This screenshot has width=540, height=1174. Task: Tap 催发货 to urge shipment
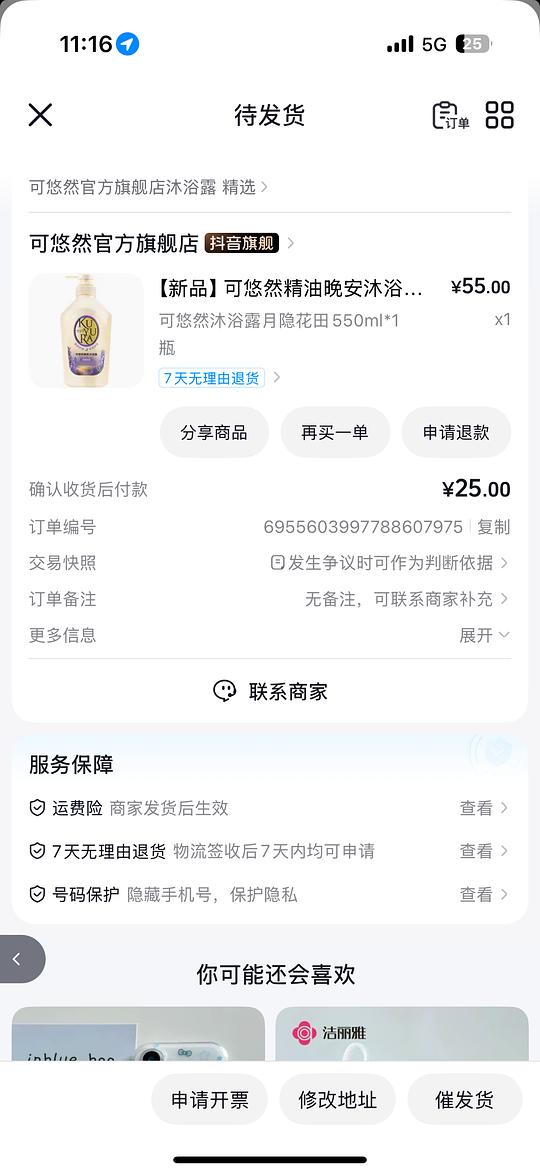point(464,1098)
